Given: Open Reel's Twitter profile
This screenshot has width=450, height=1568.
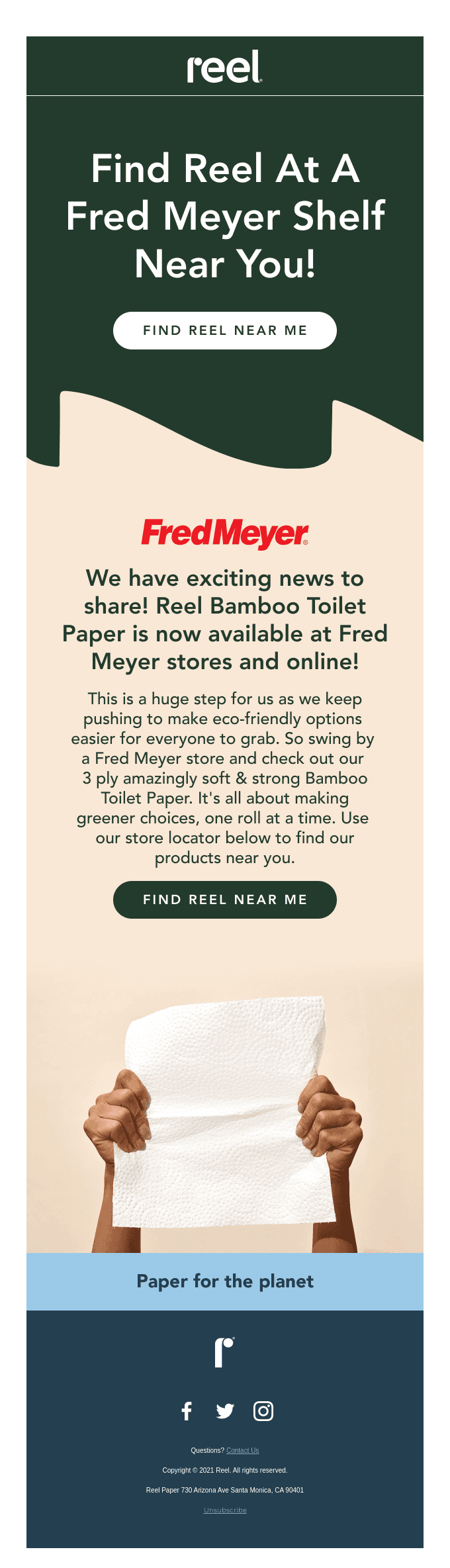Looking at the screenshot, I should click(225, 1412).
